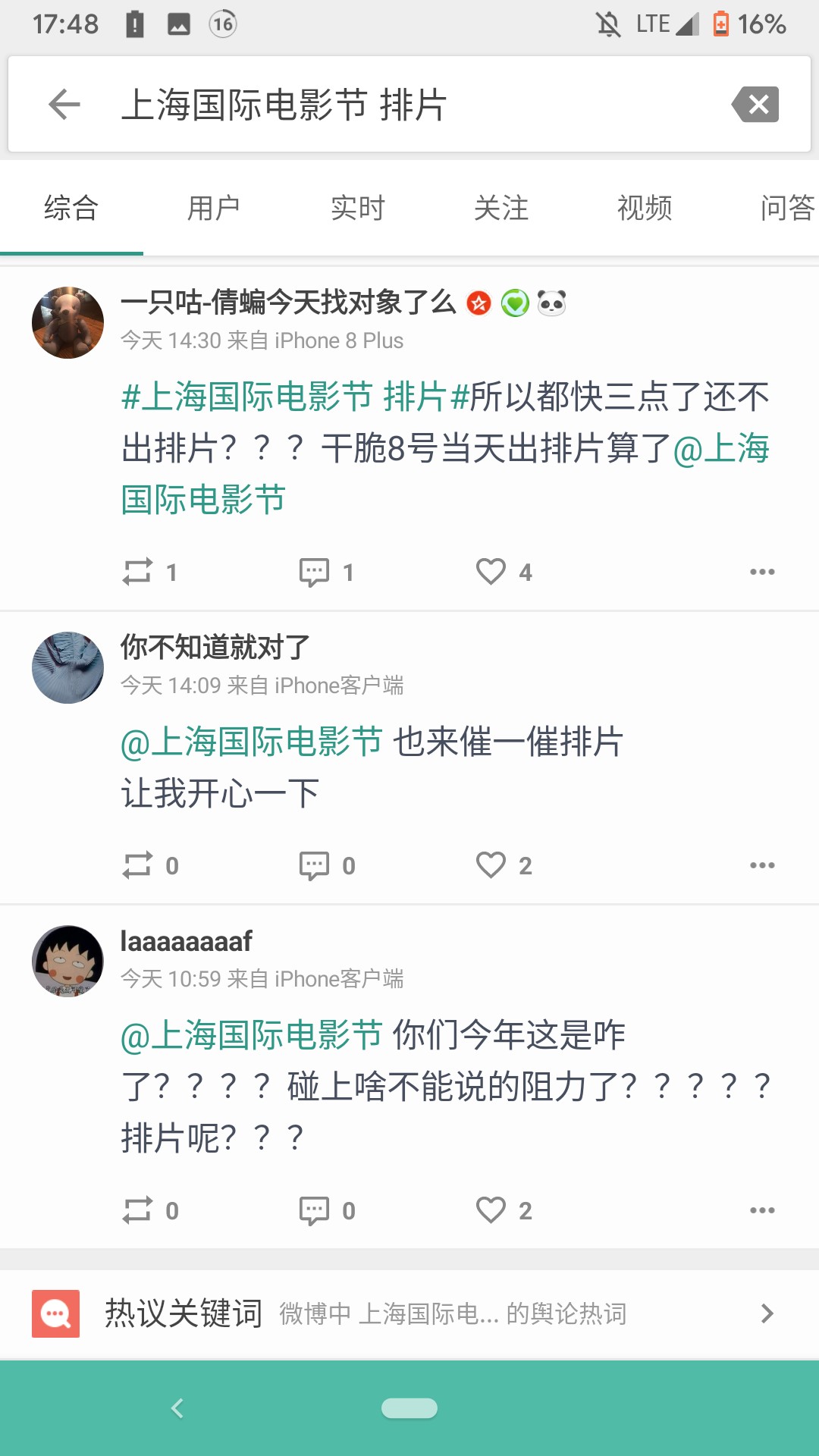Viewport: 819px width, 1456px height.
Task: Switch to the 用户 tab
Action: click(x=214, y=208)
